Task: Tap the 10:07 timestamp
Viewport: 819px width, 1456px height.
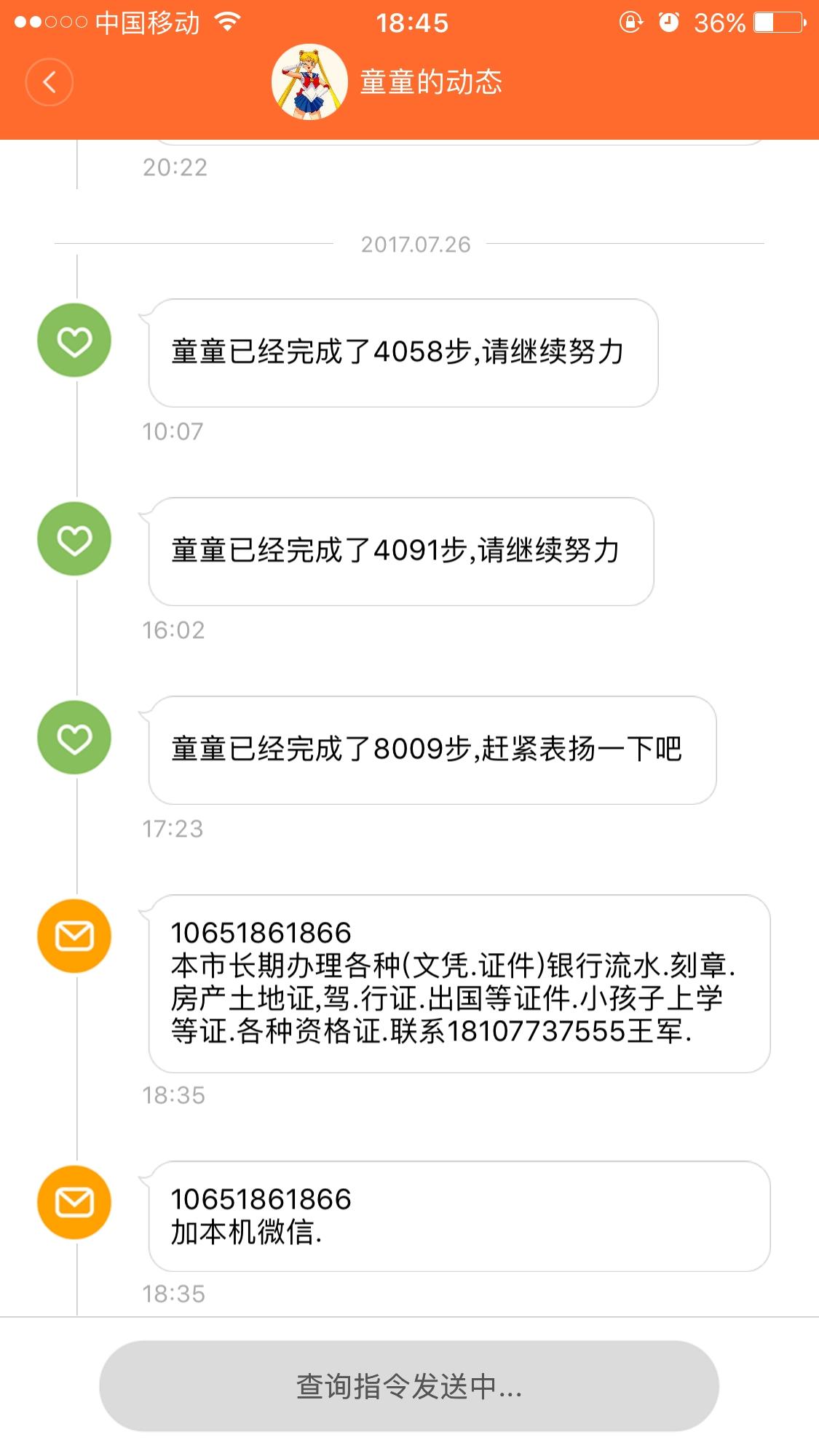Action: pyautogui.click(x=172, y=431)
